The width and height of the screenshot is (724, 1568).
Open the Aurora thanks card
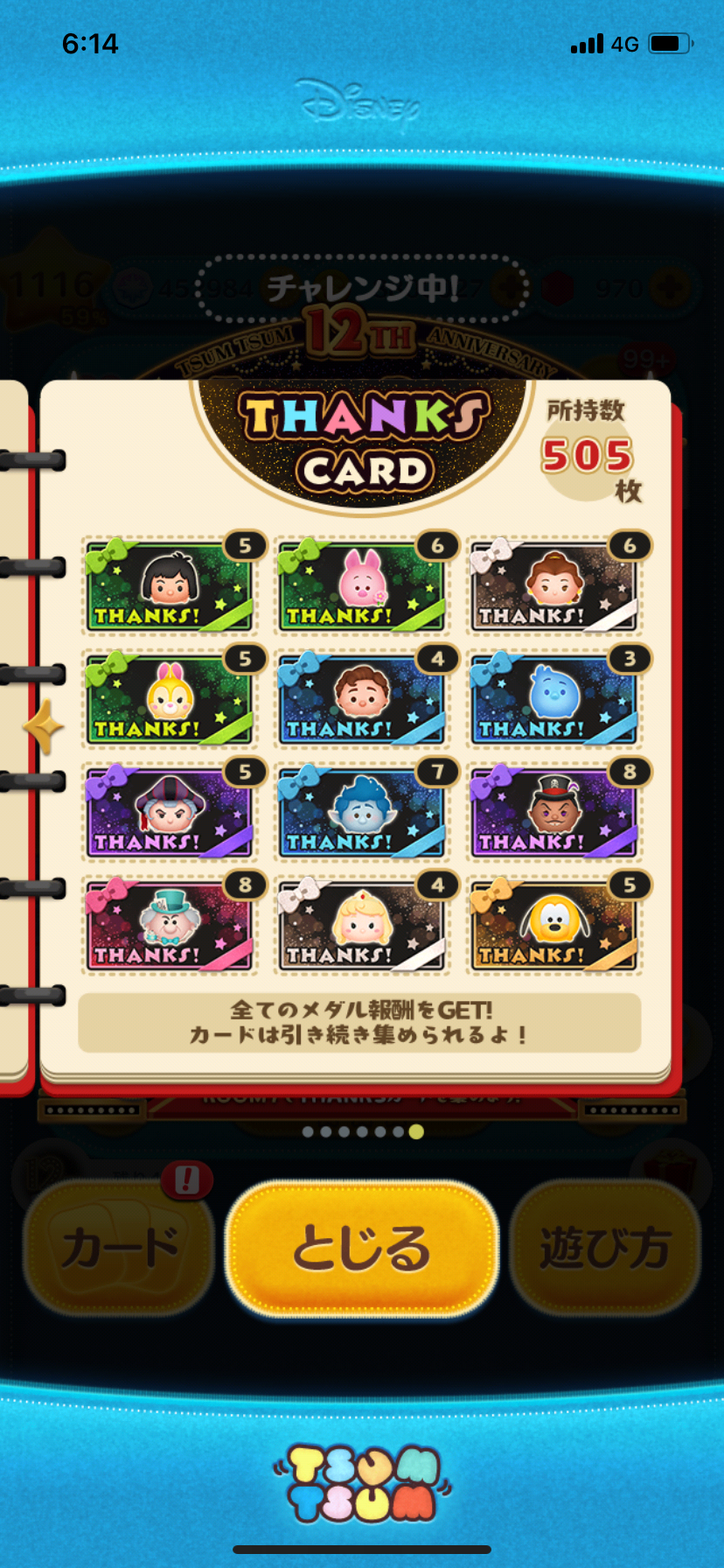pyautogui.click(x=361, y=926)
